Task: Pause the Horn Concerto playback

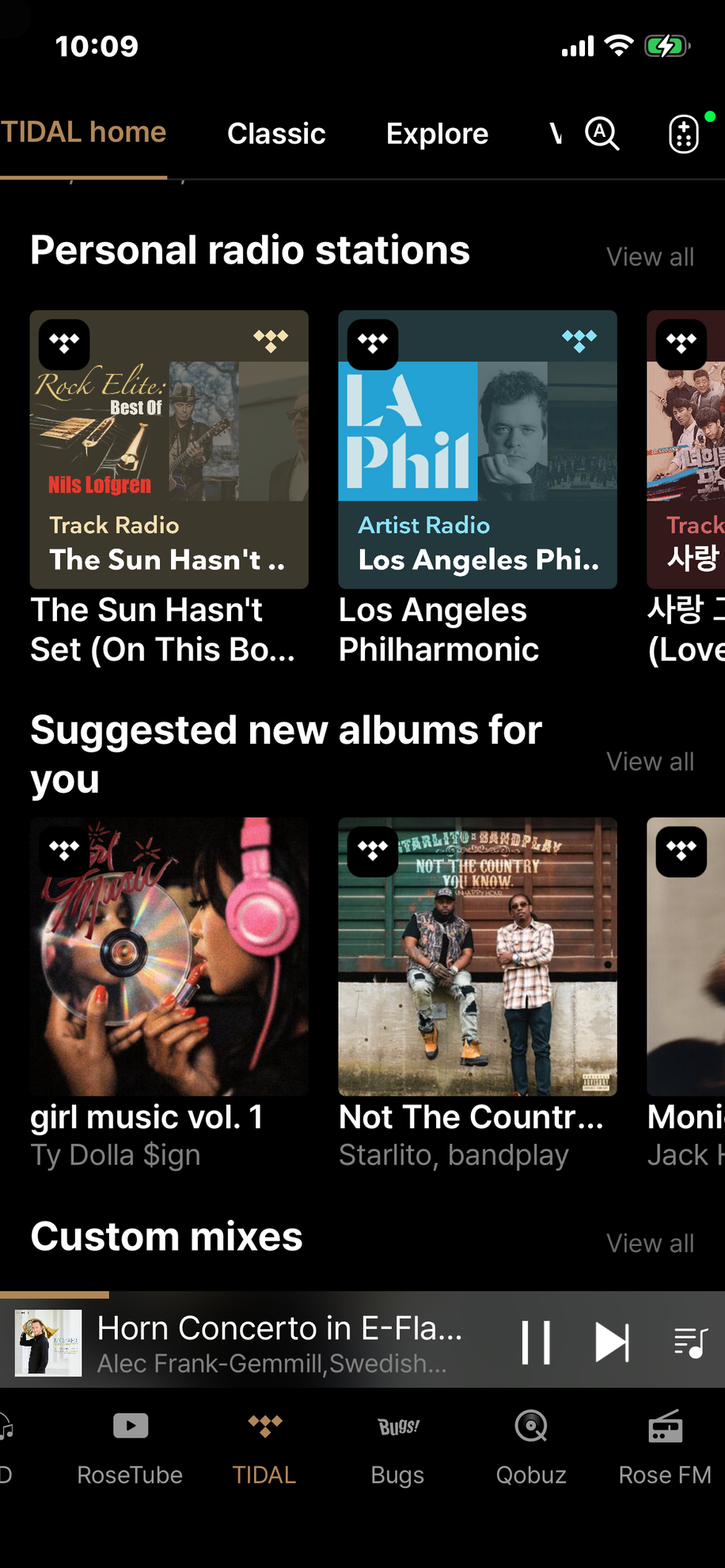Action: 536,1343
